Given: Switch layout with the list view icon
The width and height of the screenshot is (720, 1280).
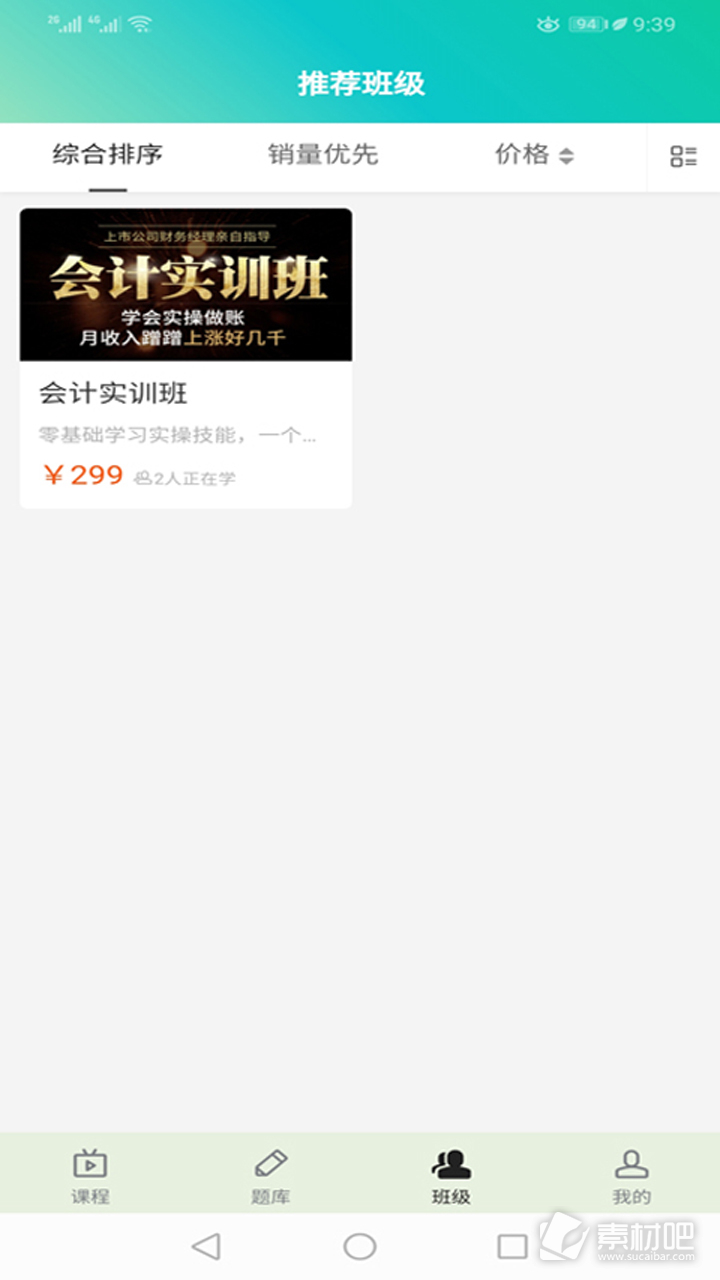Looking at the screenshot, I should [x=684, y=156].
